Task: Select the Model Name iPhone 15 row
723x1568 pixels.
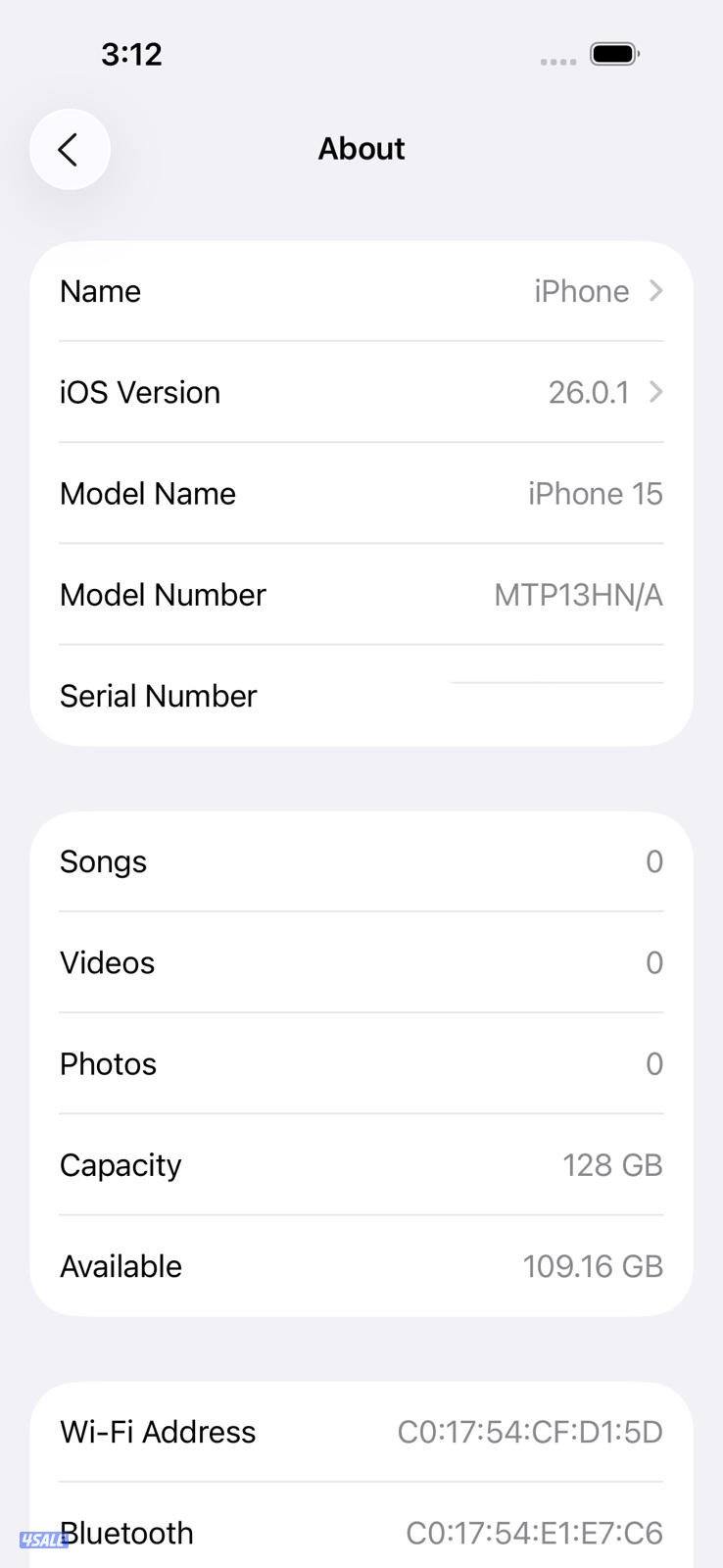Action: (x=361, y=494)
